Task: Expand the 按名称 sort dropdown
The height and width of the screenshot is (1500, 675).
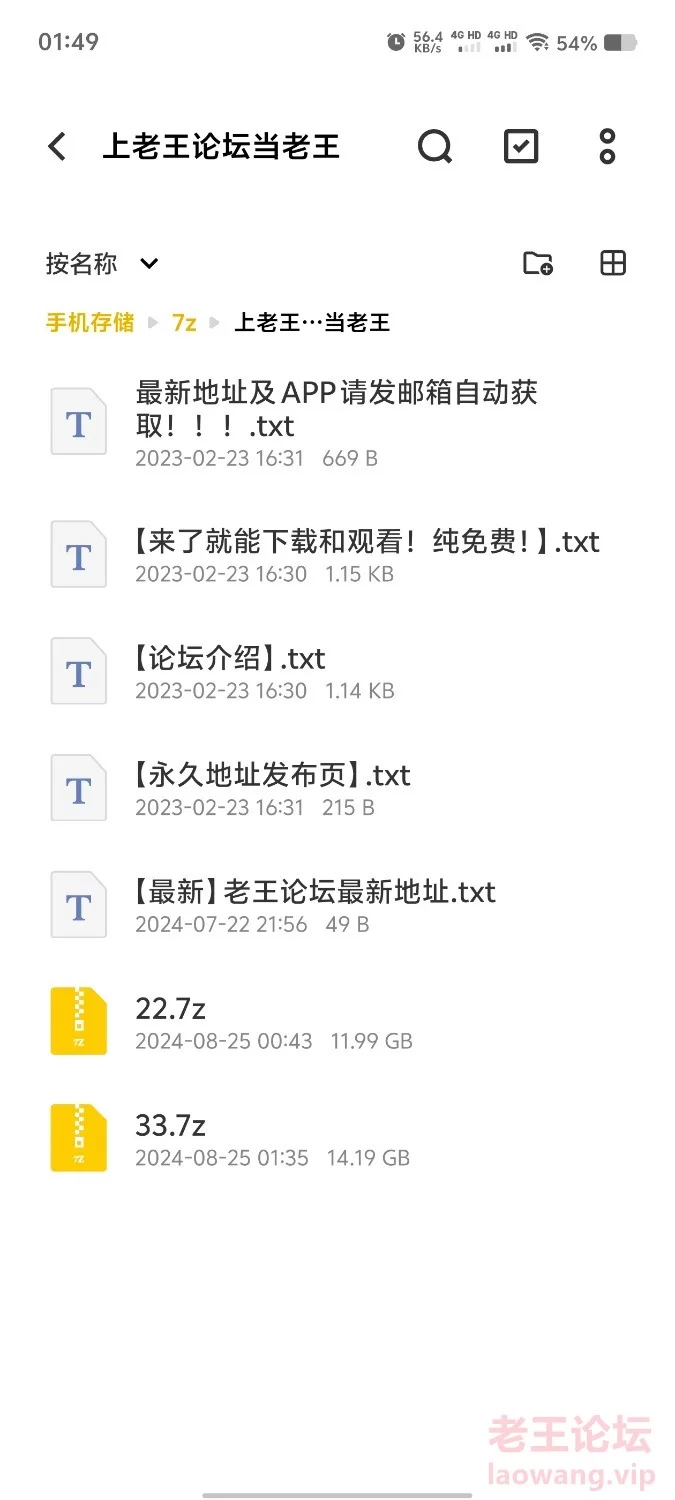Action: [x=103, y=264]
